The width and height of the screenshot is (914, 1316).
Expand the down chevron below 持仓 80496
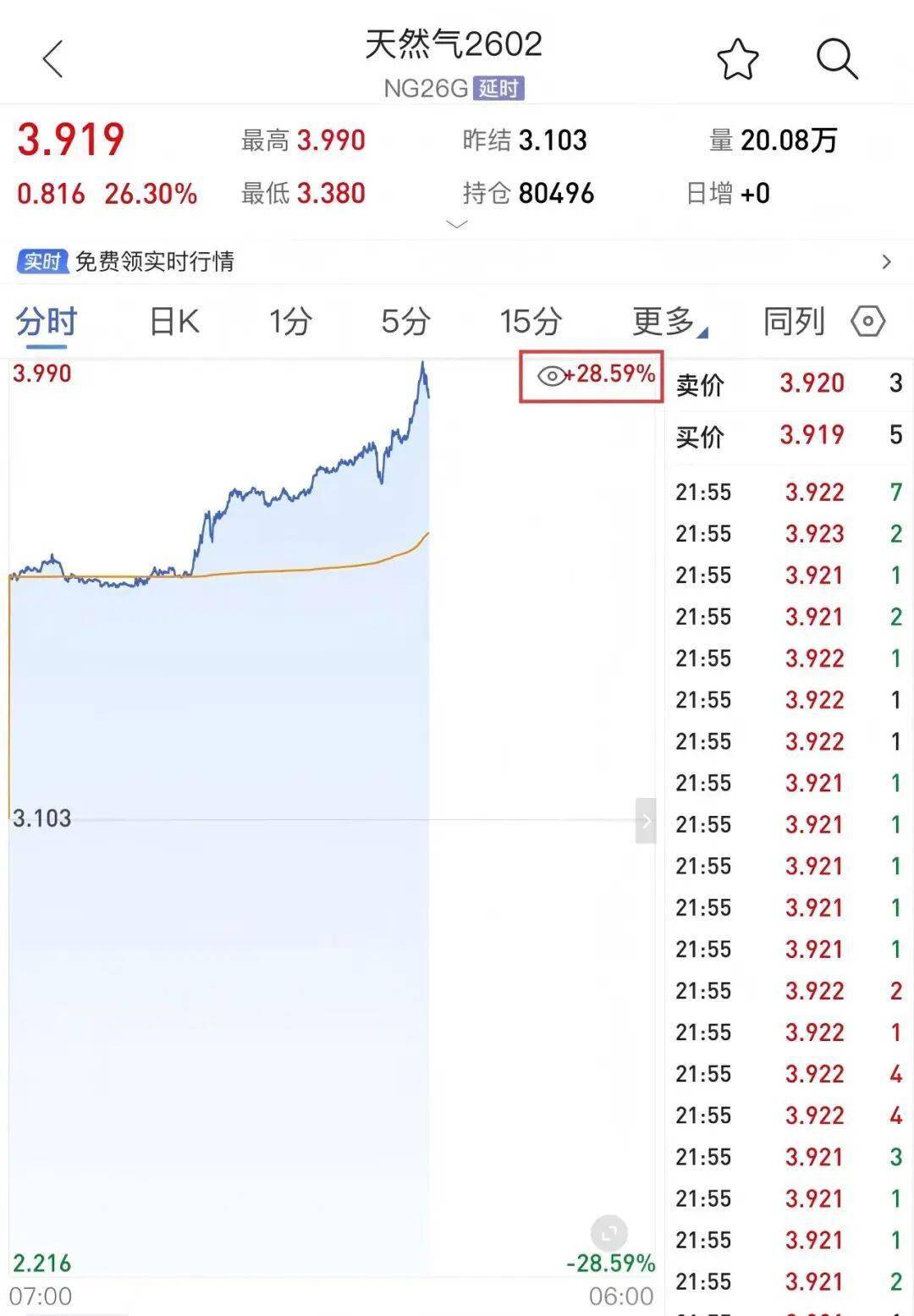(455, 223)
